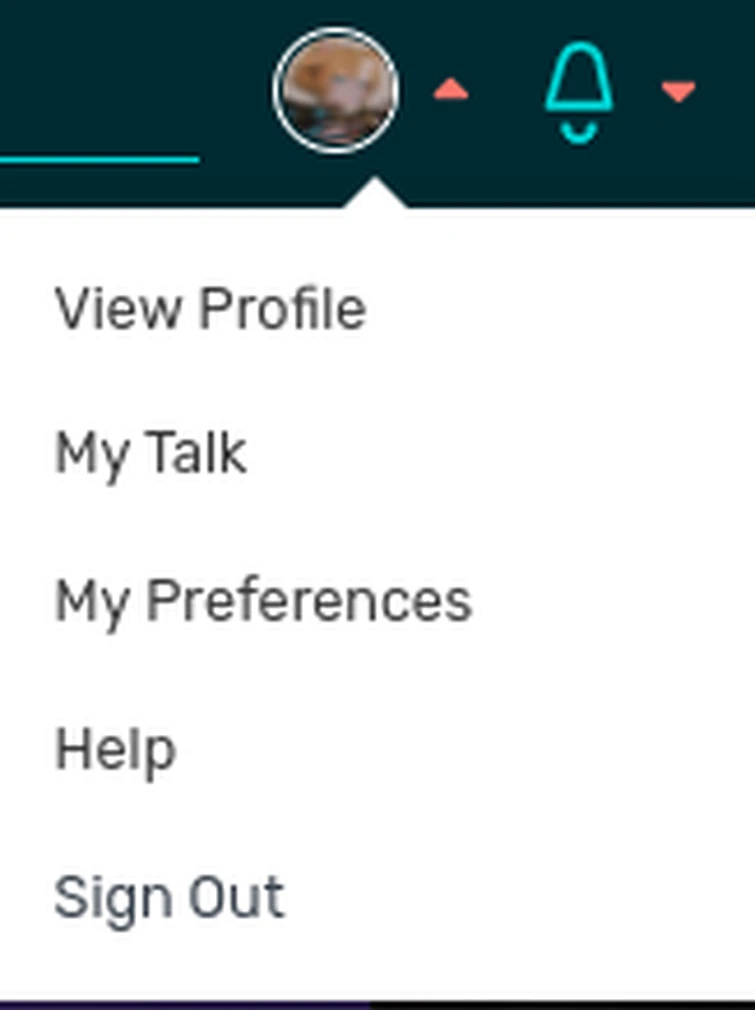The image size is (755, 1010).
Task: Open the notifications bell
Action: point(579,93)
